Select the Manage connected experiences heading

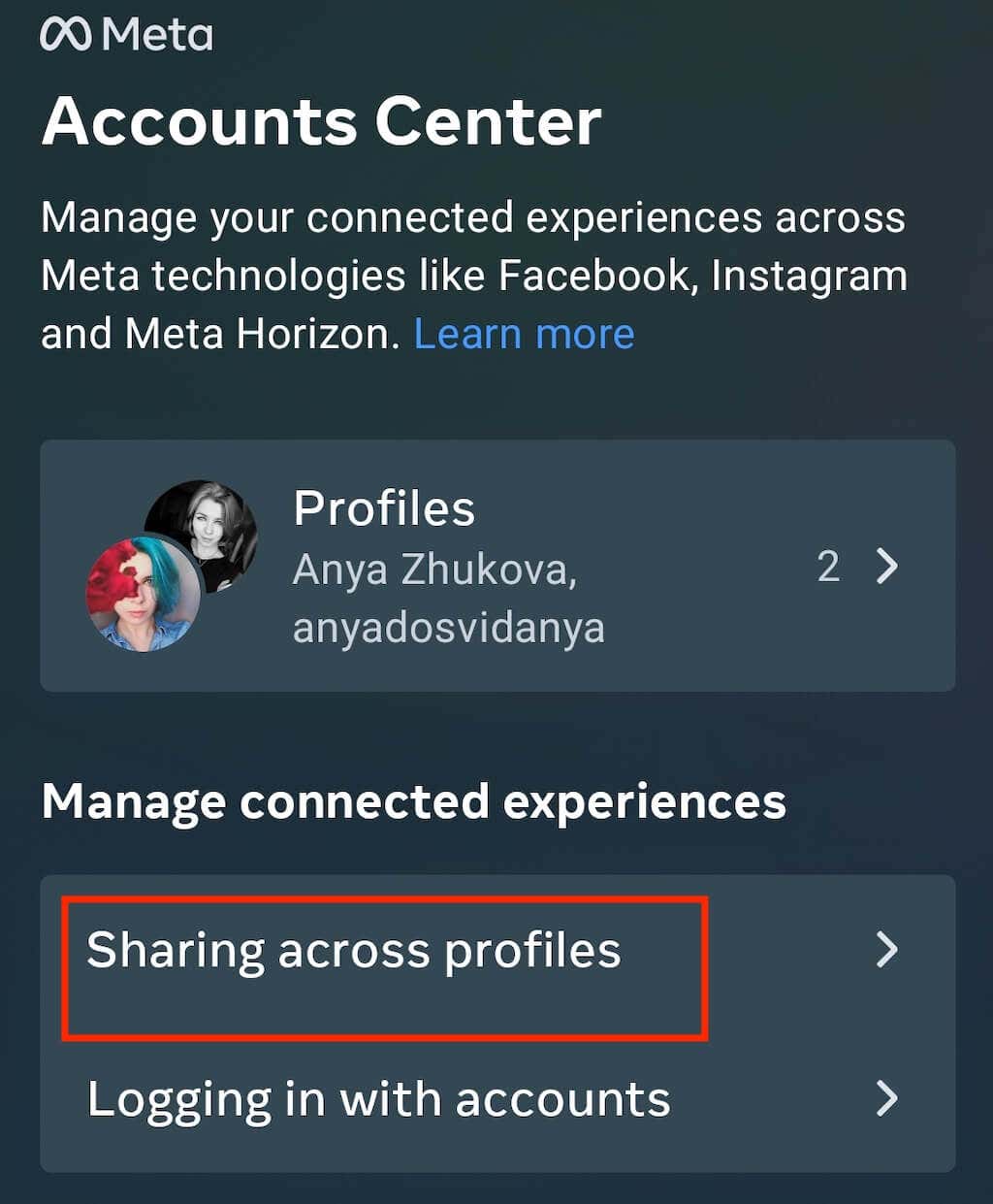pos(412,802)
